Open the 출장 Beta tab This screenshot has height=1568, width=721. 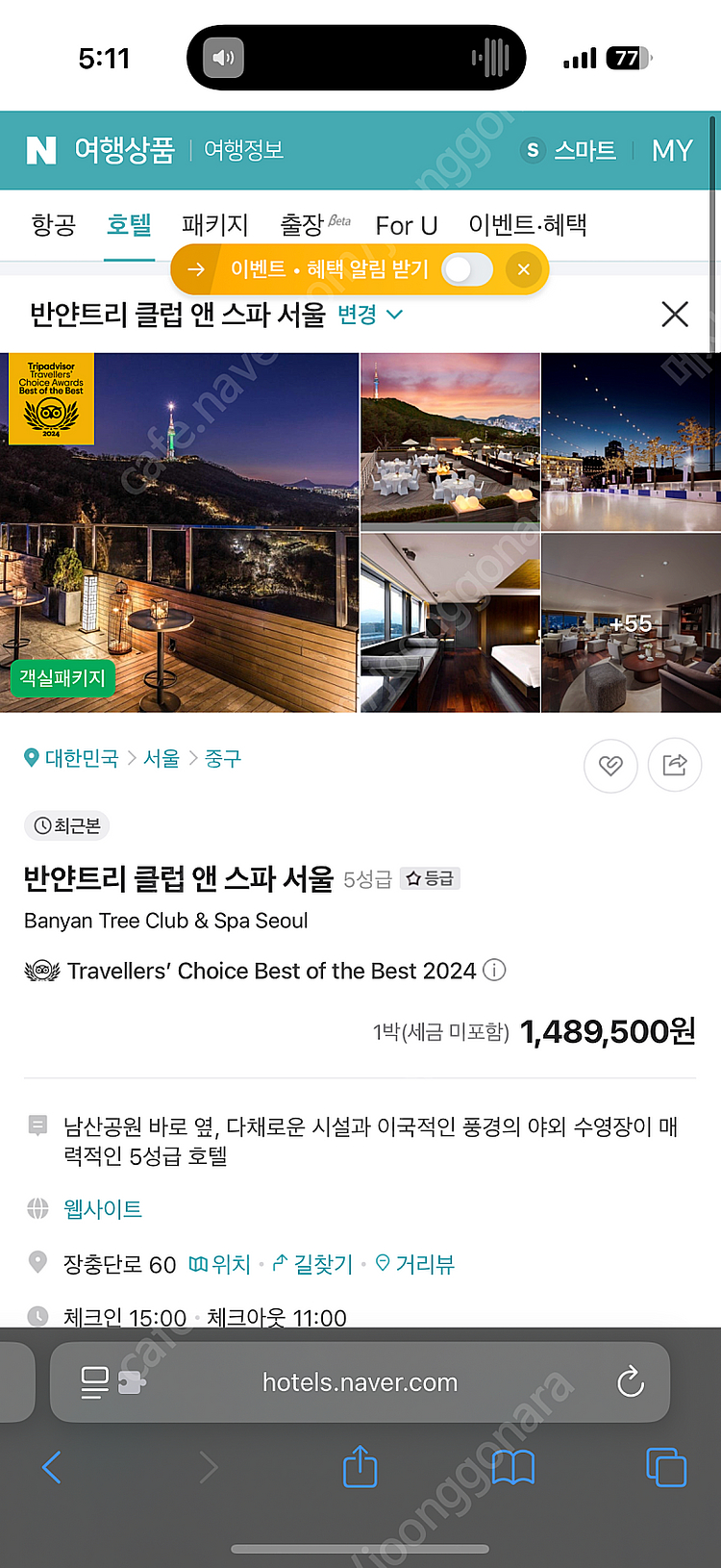[313, 225]
